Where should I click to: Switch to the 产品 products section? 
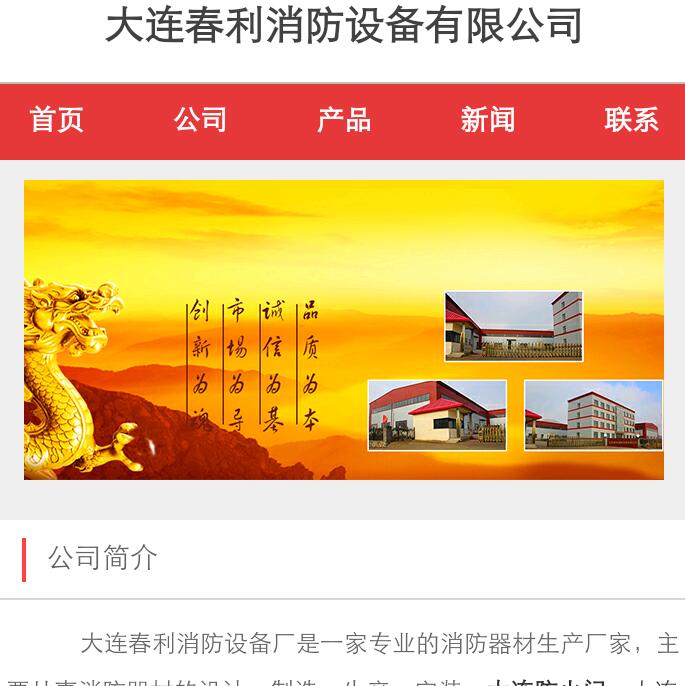344,120
